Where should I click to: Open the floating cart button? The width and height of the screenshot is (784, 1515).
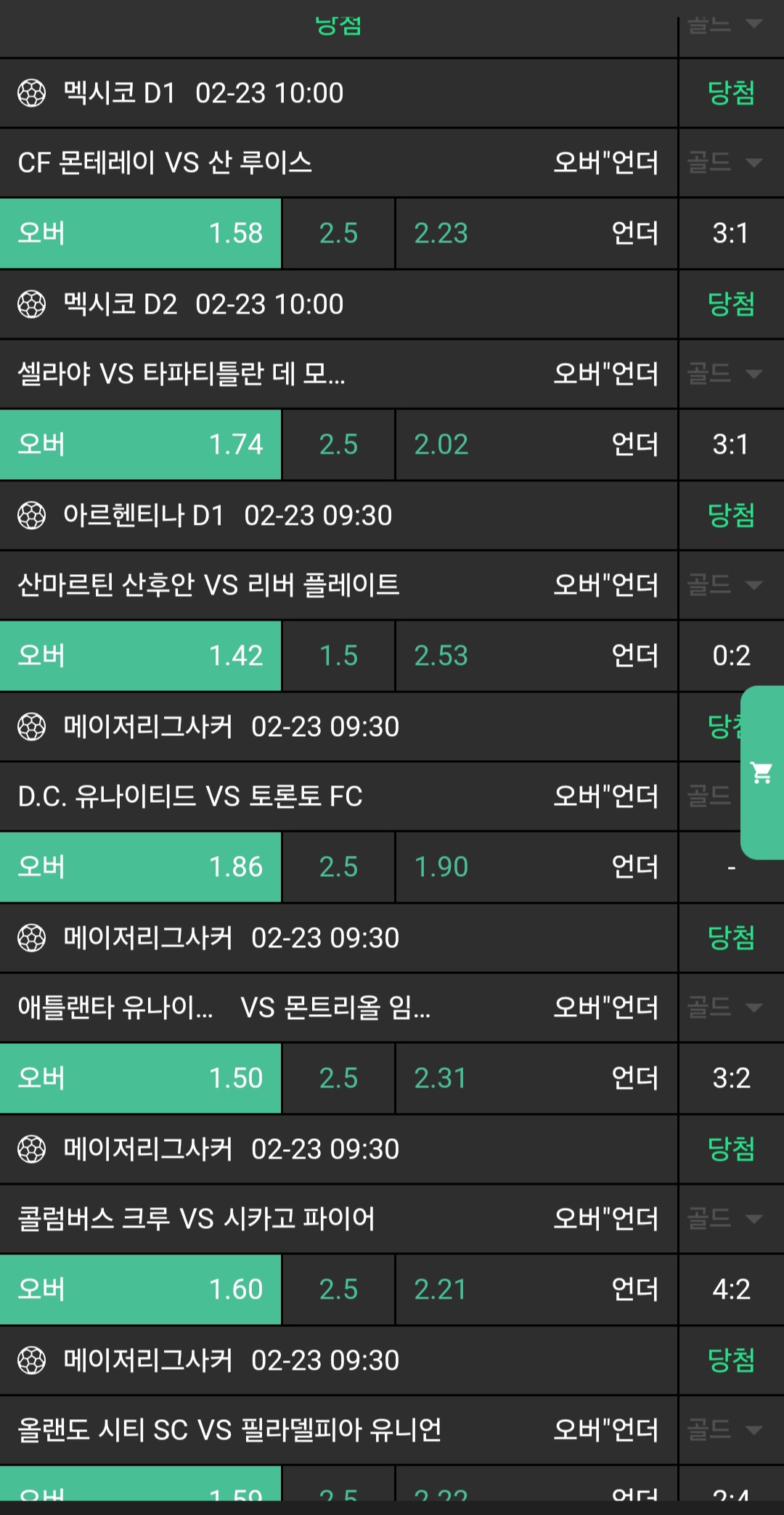(761, 772)
